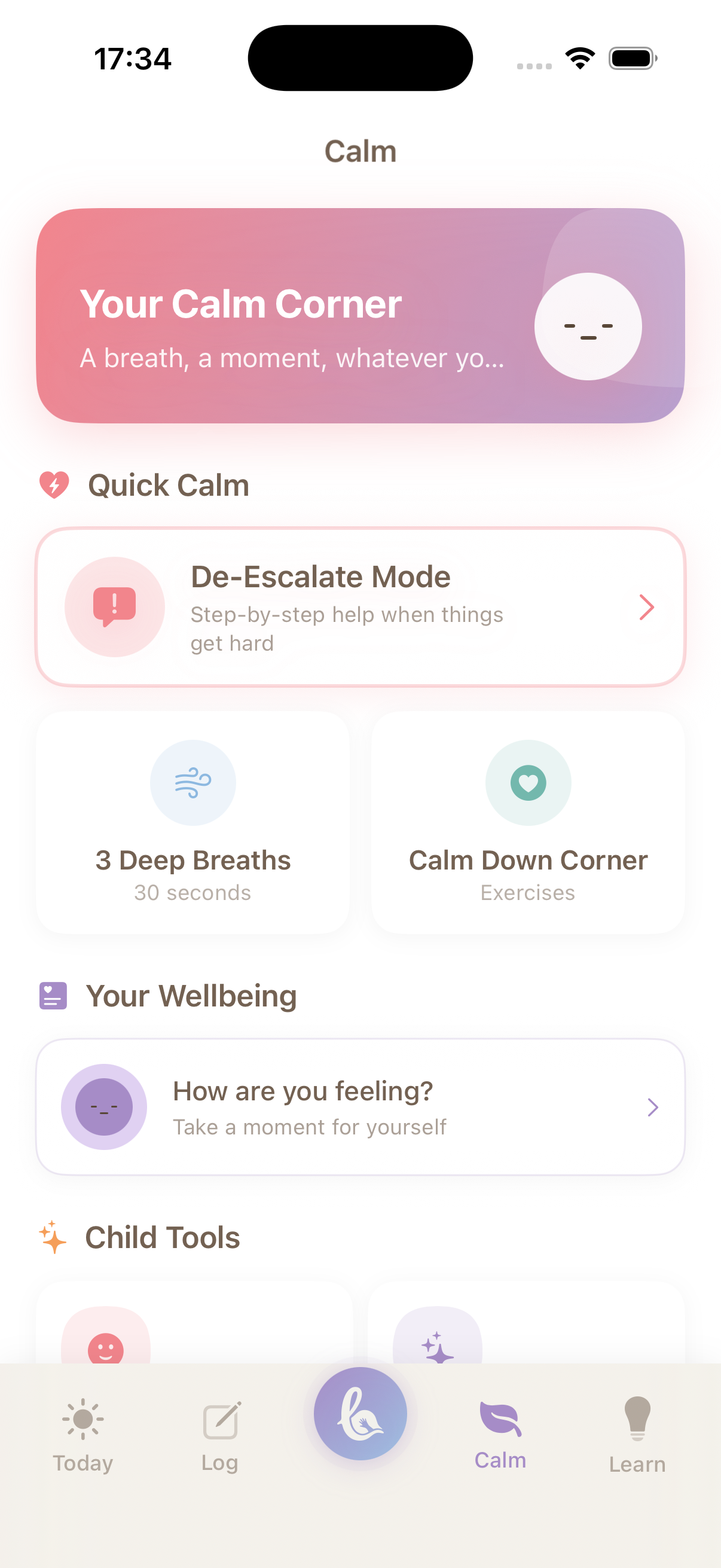
Task: Tap the central bird logo button
Action: [x=360, y=1414]
